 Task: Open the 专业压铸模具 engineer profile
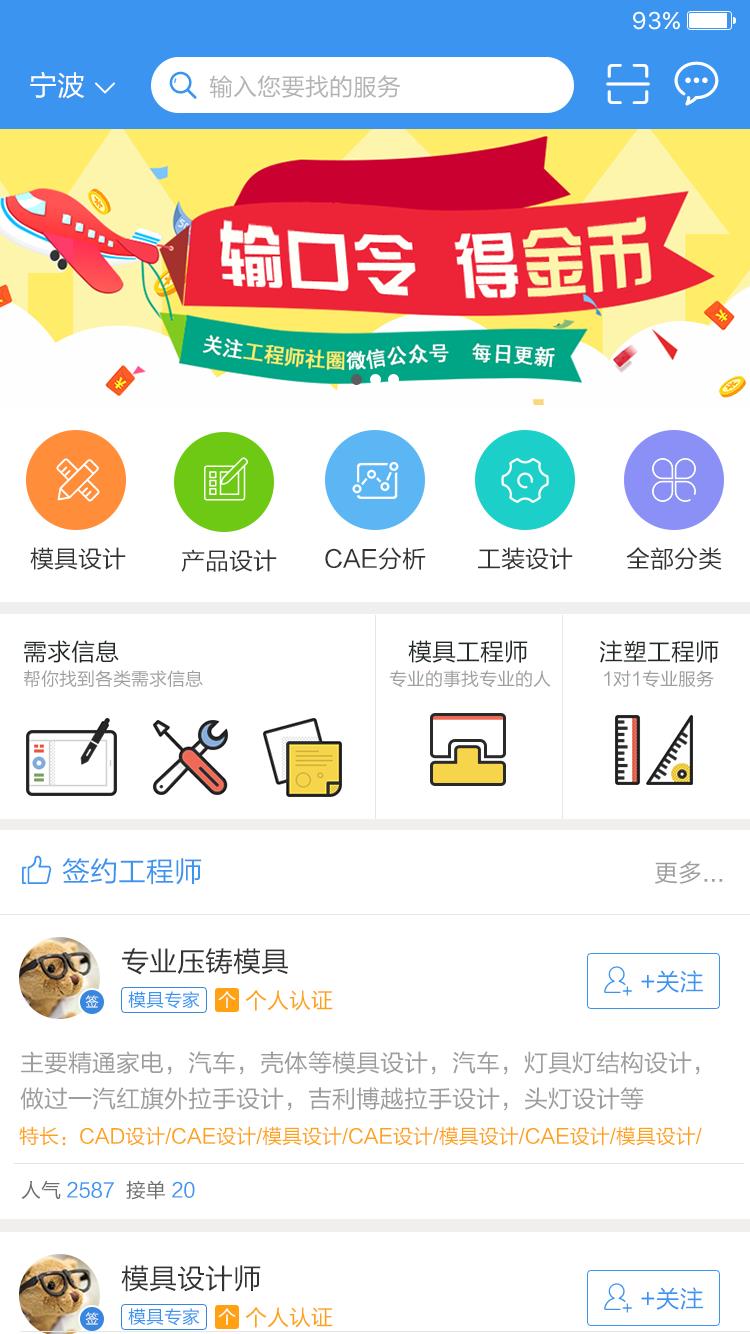click(204, 962)
